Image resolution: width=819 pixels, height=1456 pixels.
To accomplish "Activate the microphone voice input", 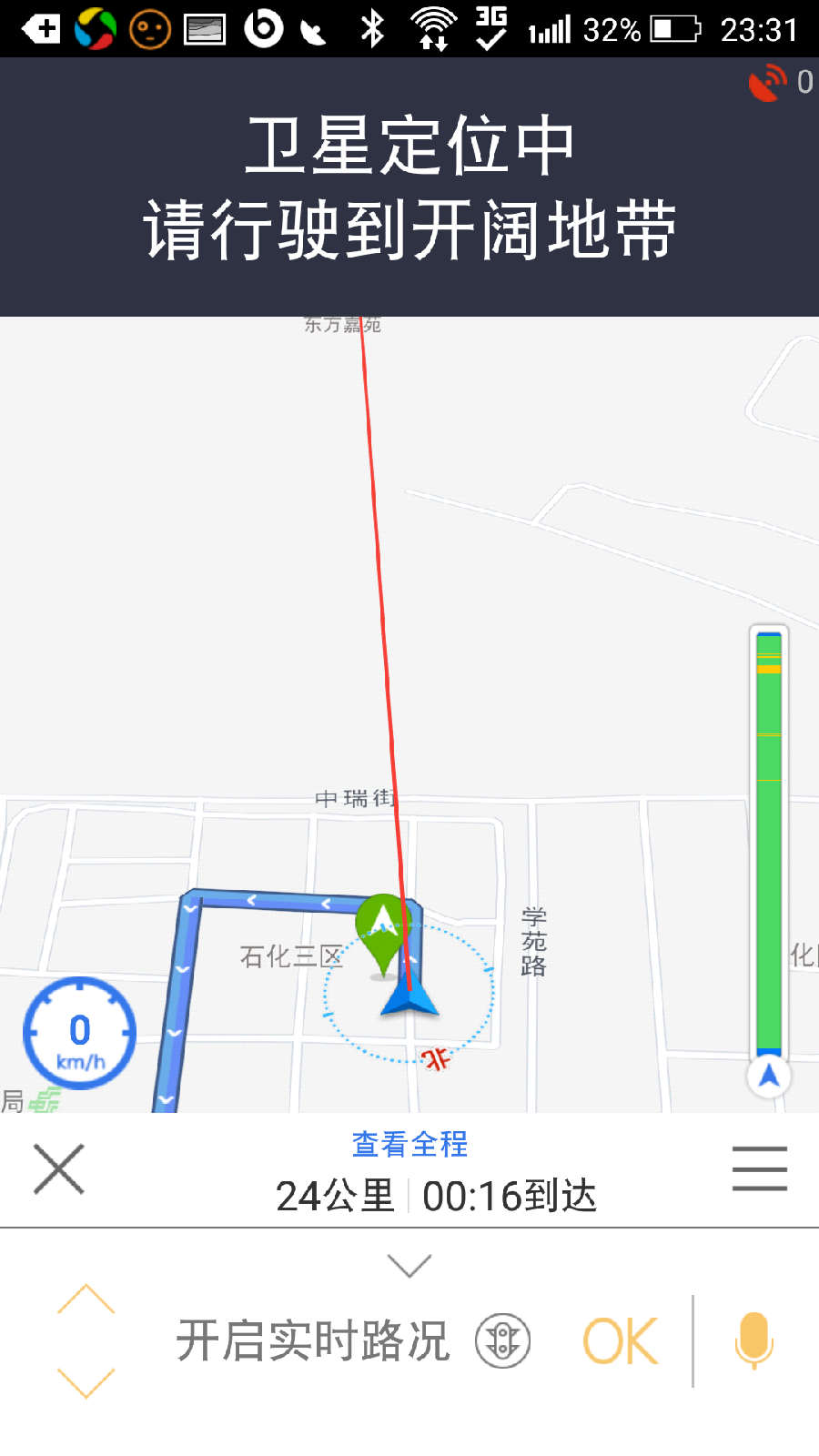I will pyautogui.click(x=754, y=1341).
